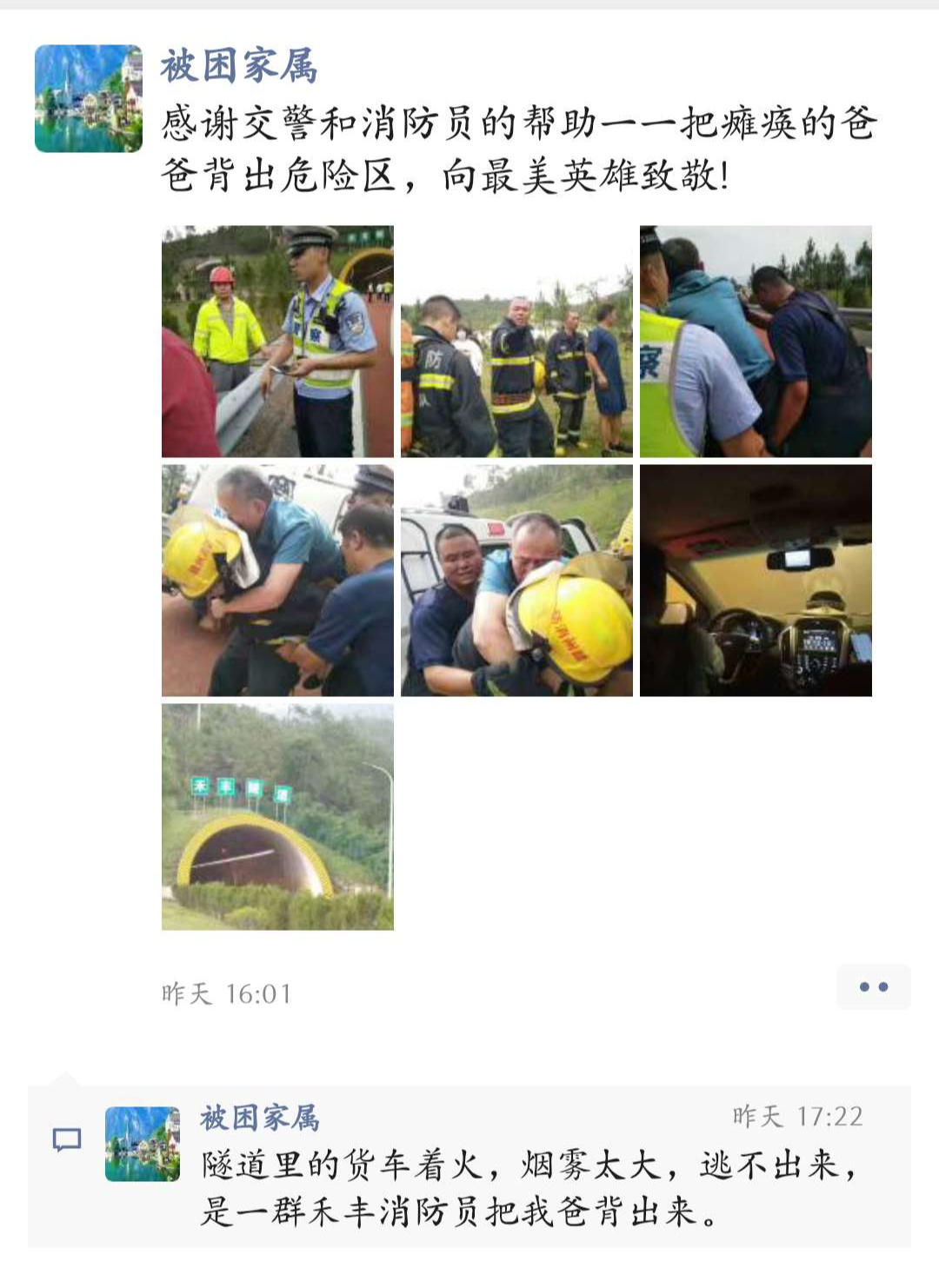The height and width of the screenshot is (1288, 939).
Task: Tap 被困家属 name in the comment
Action: [260, 1118]
